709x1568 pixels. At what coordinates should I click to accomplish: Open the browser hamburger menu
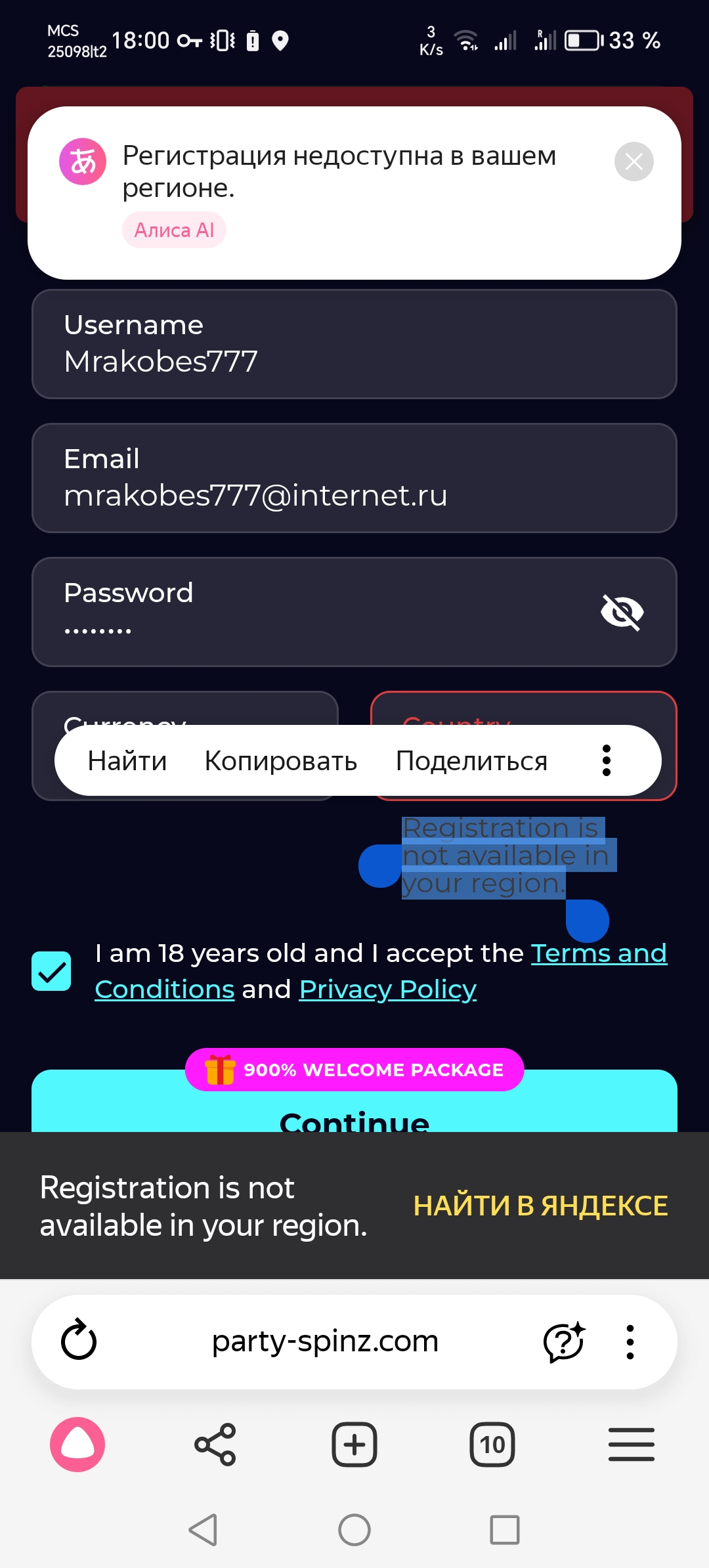coord(631,1445)
